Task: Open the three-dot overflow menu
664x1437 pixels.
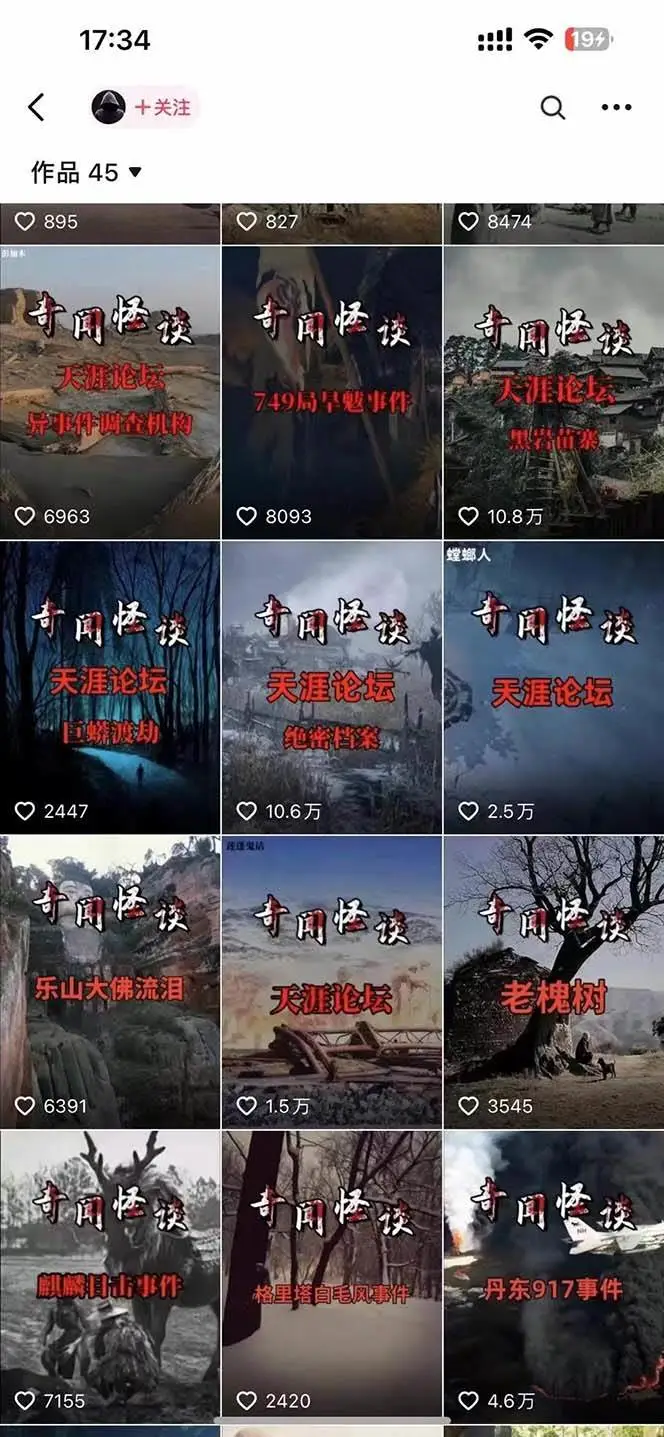Action: [x=616, y=107]
